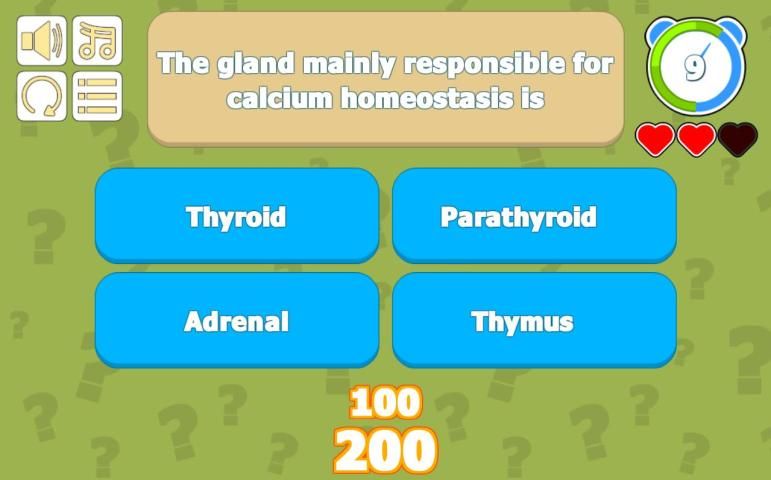Viewport: 771px width, 480px height.
Task: Restart the quiz with the reload icon
Action: (41, 96)
